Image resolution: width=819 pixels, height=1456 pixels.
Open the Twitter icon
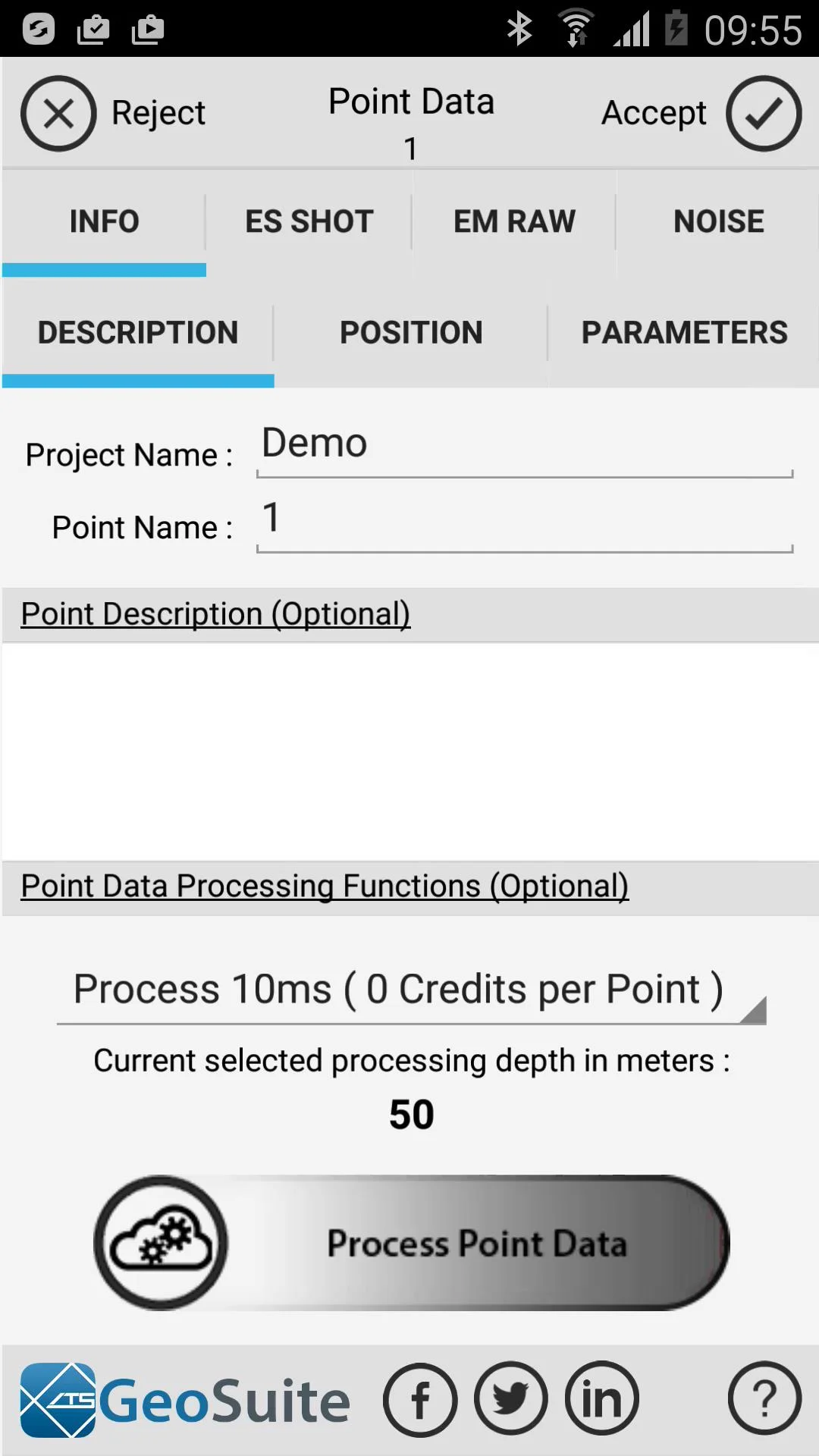pyautogui.click(x=511, y=1400)
